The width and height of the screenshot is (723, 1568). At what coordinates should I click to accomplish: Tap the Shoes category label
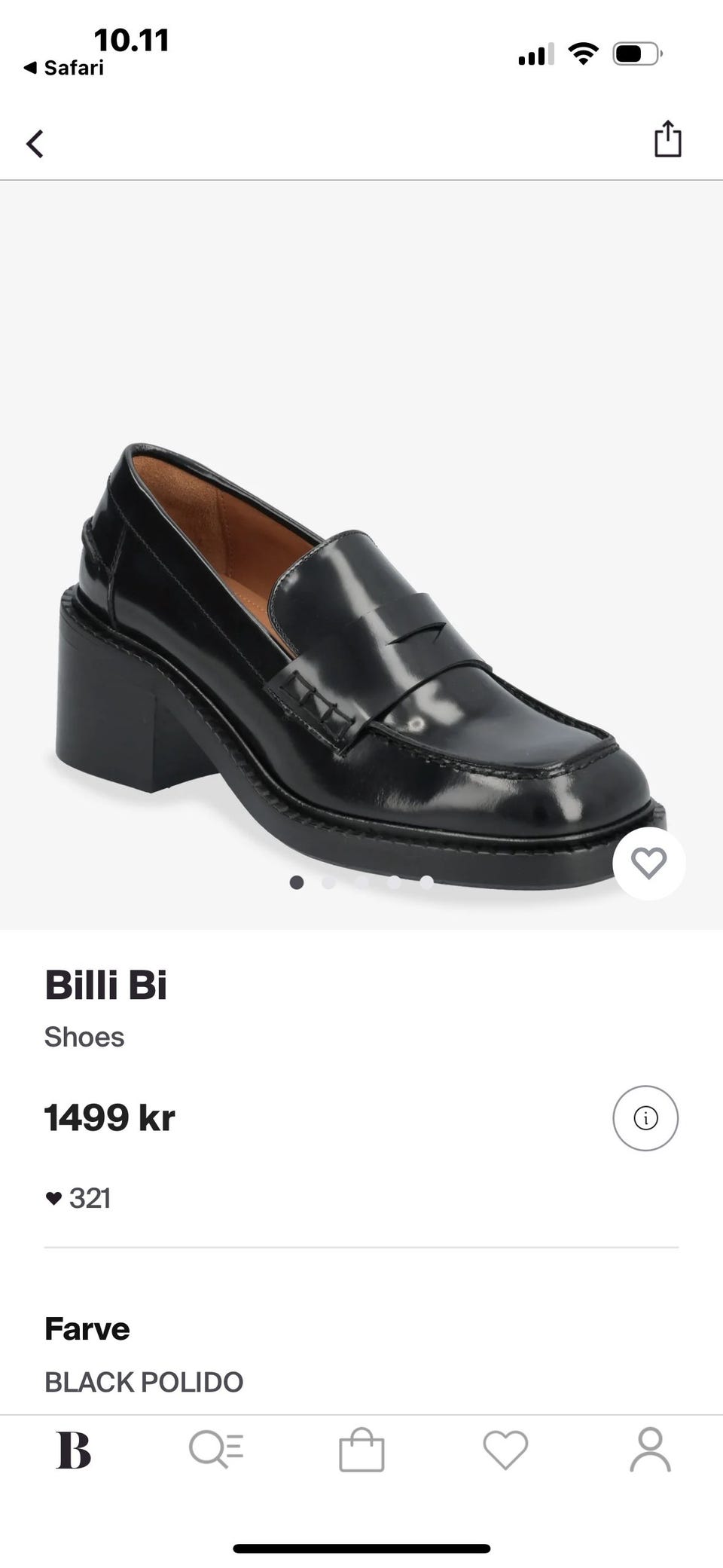coord(85,1037)
